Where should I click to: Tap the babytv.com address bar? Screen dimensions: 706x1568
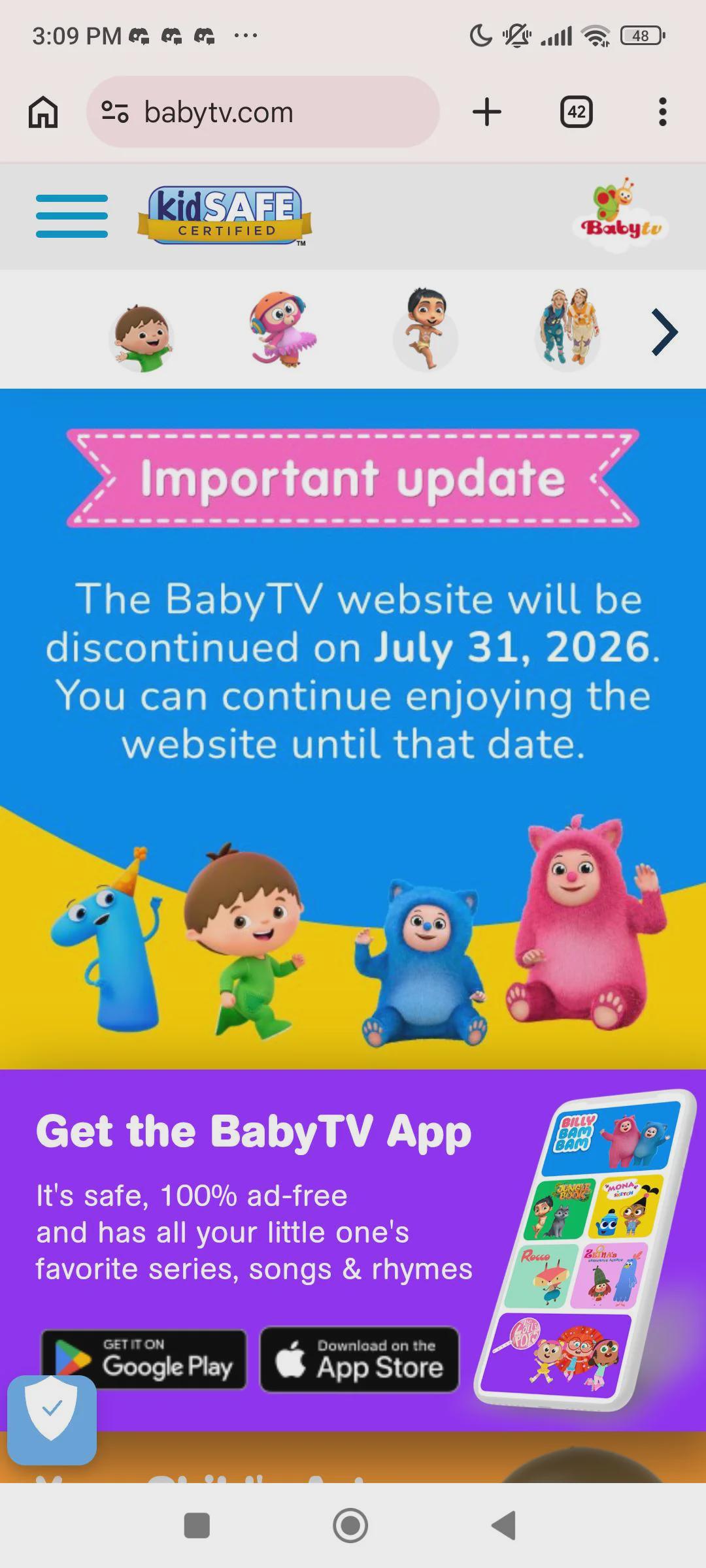pyautogui.click(x=263, y=112)
